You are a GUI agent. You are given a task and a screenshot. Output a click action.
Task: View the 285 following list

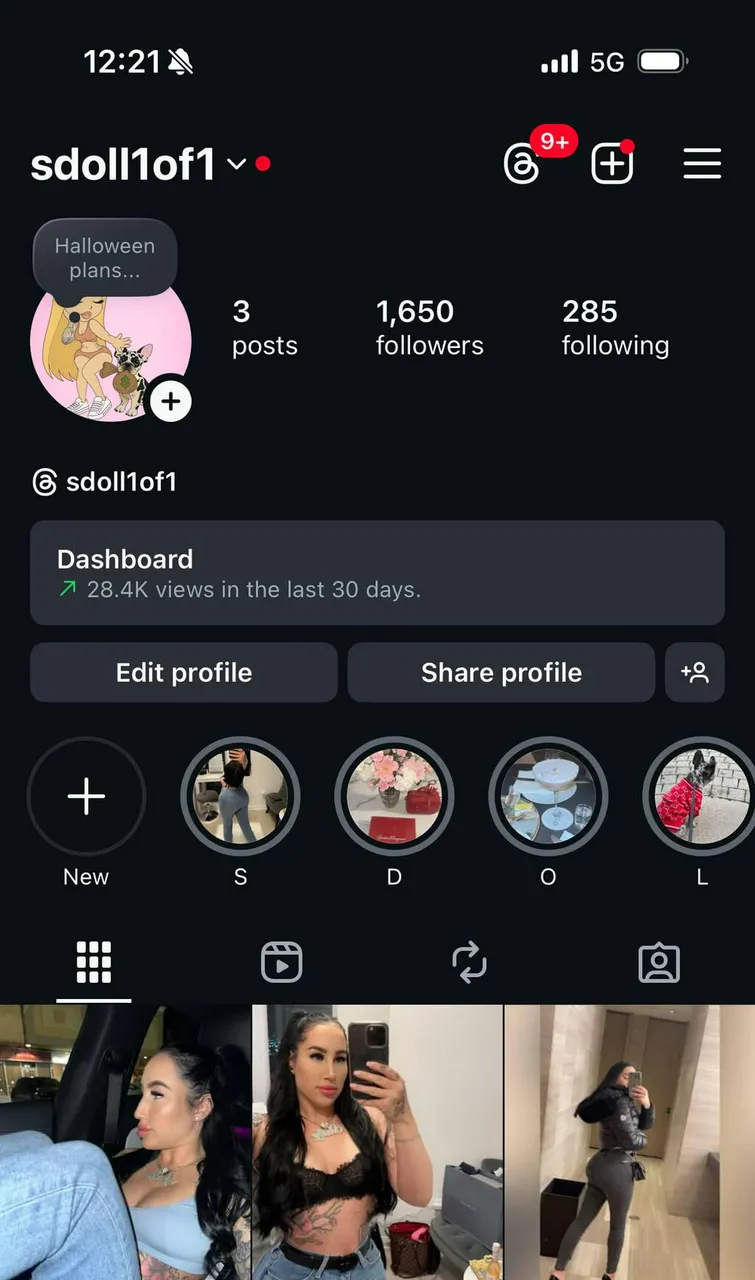(x=614, y=327)
